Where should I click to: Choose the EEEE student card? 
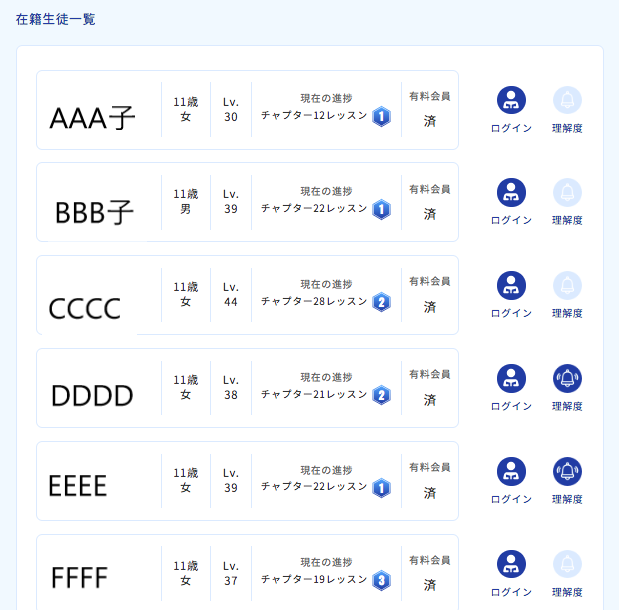pos(247,481)
